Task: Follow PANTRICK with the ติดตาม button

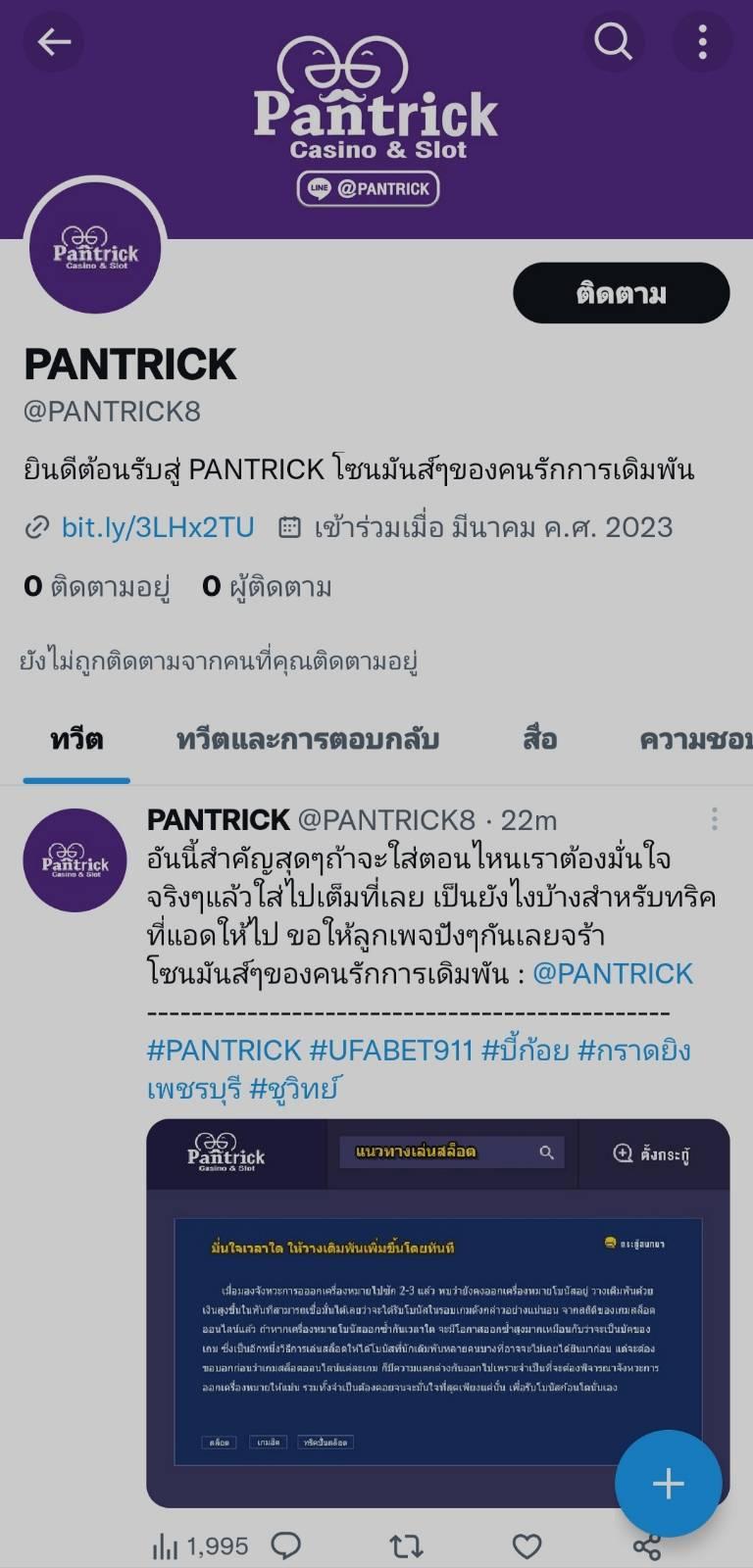Action: point(621,293)
